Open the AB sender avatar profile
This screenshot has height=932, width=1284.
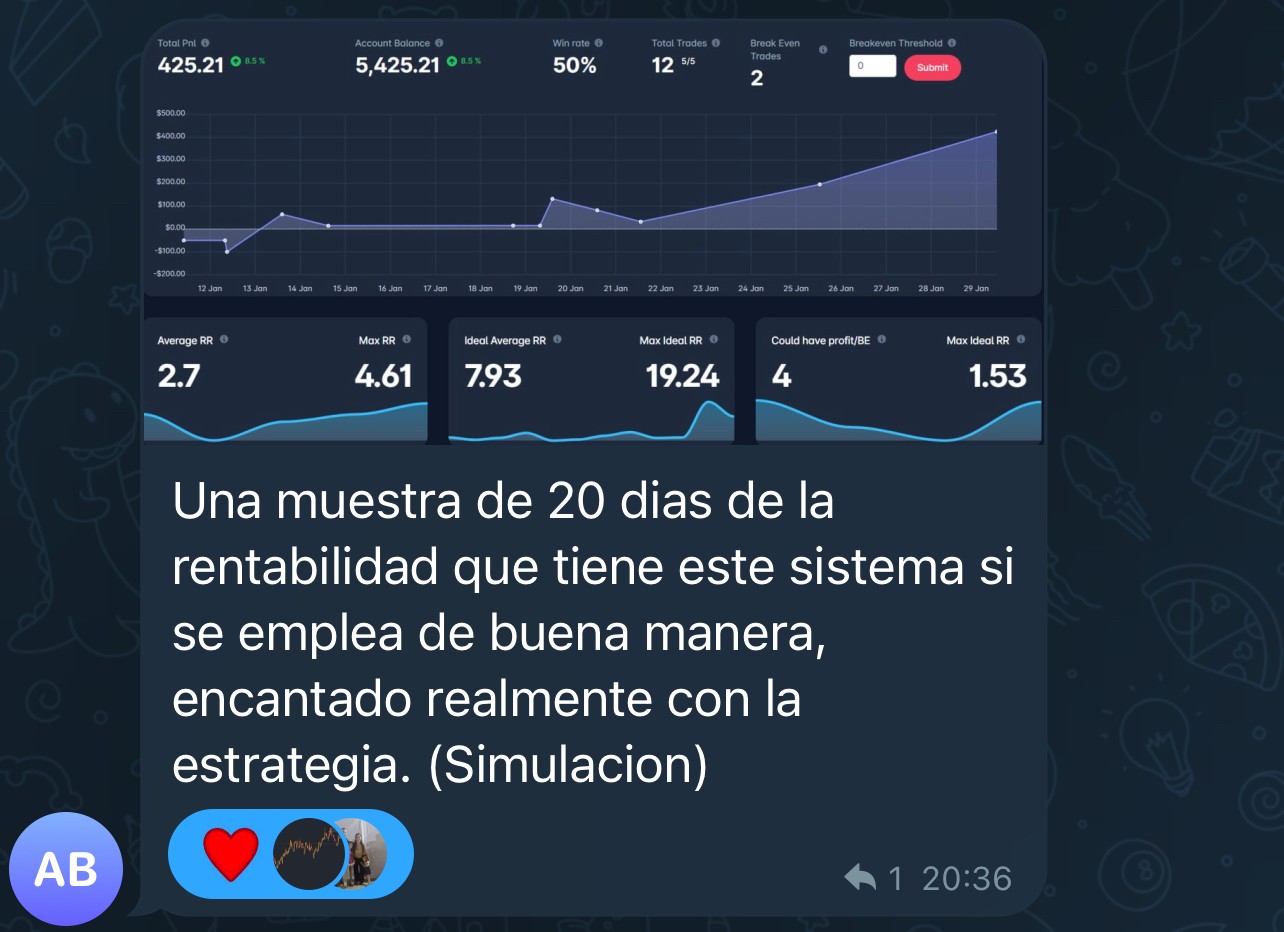pos(66,869)
